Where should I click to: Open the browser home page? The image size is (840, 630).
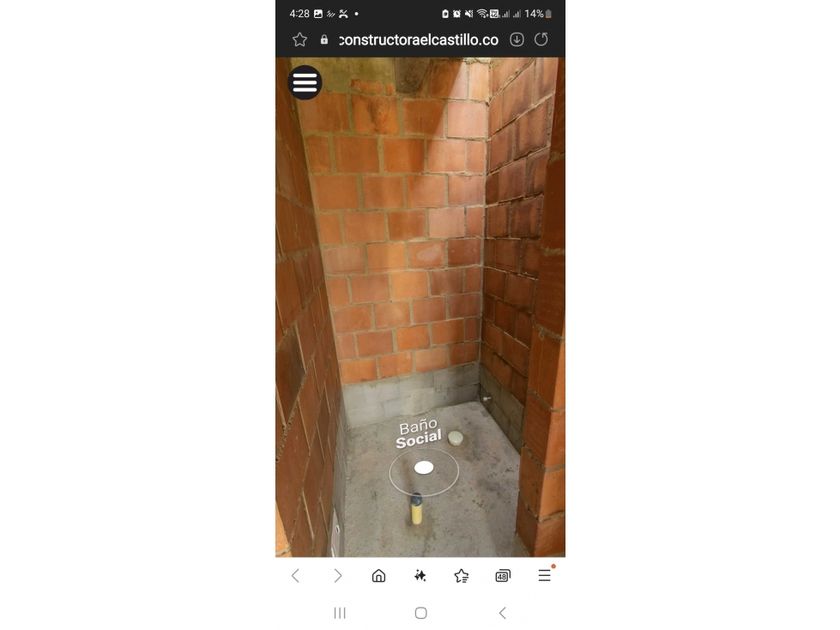click(379, 576)
